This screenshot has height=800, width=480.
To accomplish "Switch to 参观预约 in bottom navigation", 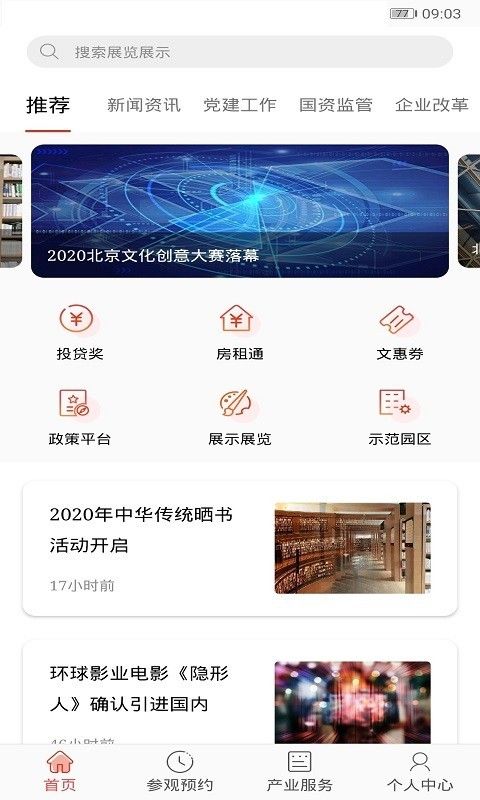I will point(180,771).
